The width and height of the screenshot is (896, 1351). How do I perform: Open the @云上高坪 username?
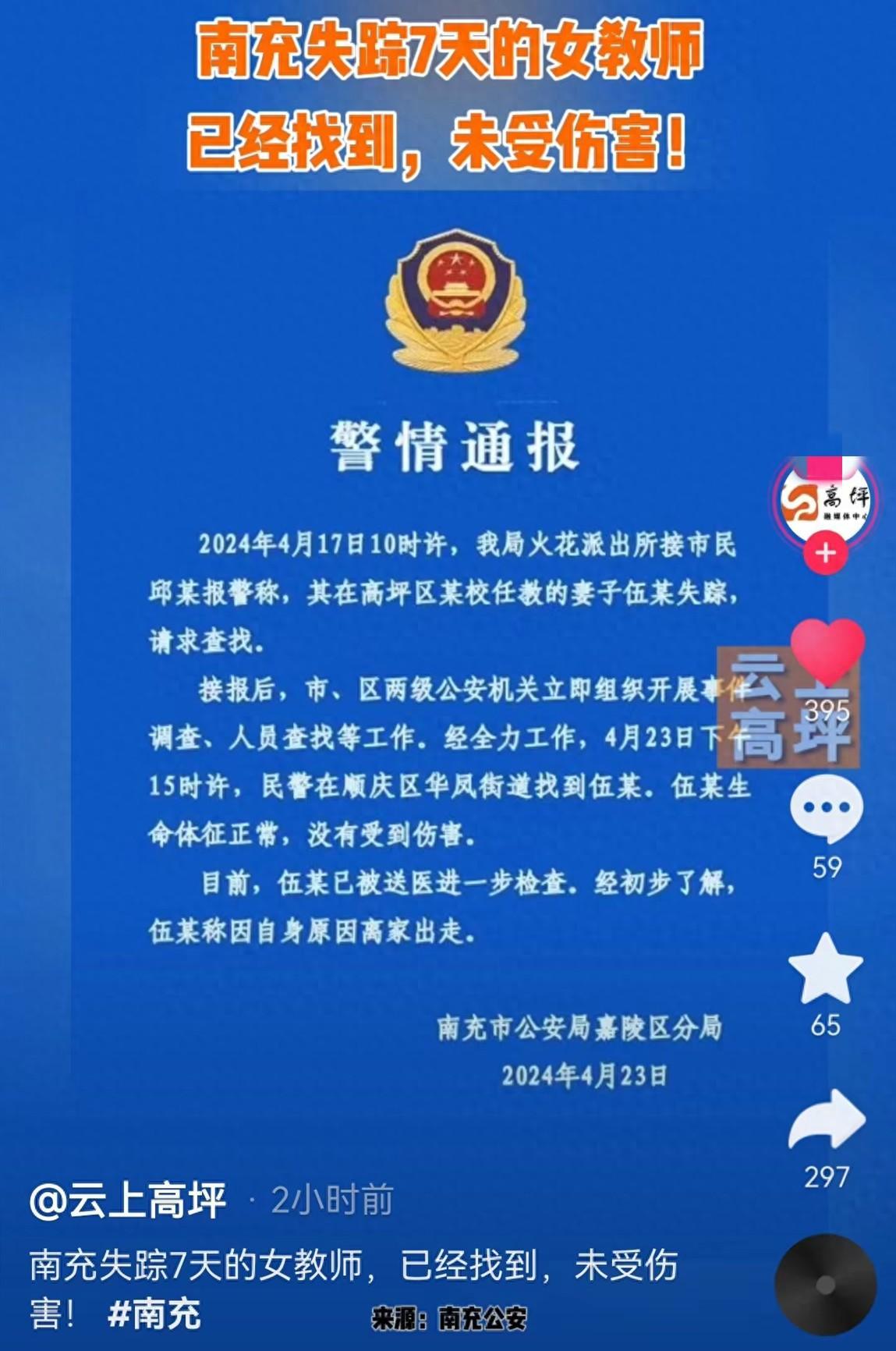[x=128, y=1200]
